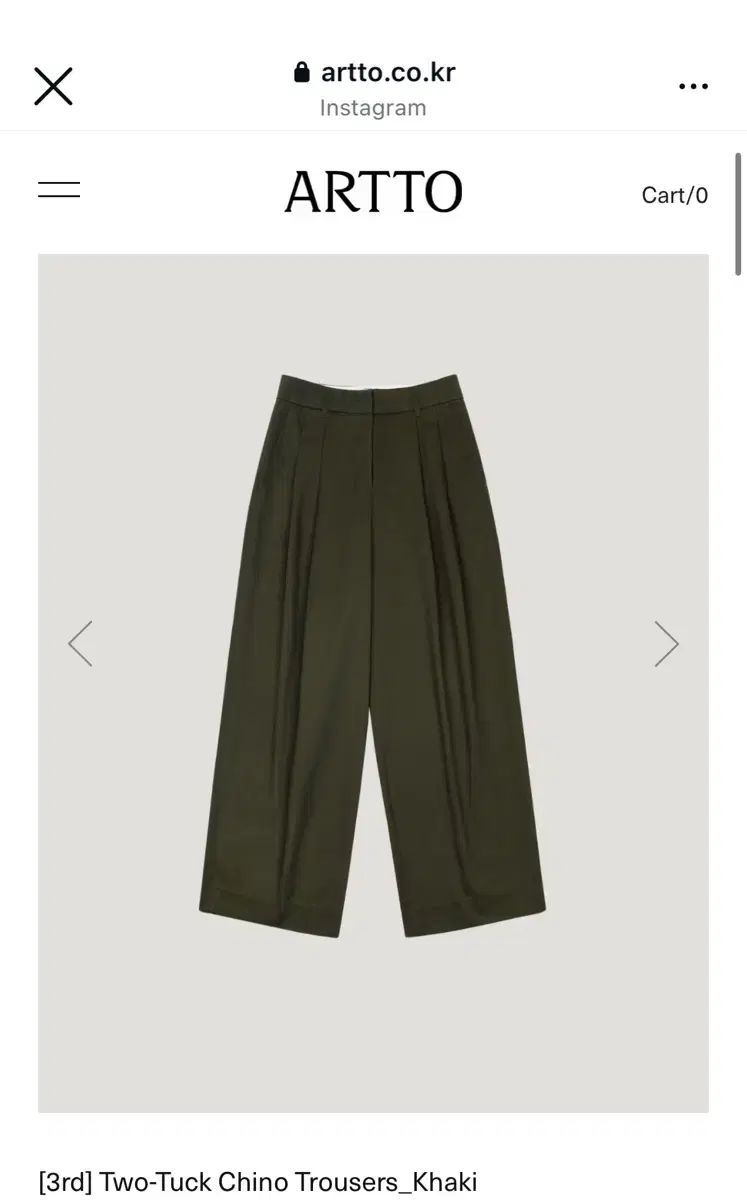747x1200 pixels.
Task: Open the hamburger navigation menu
Action: (x=59, y=190)
